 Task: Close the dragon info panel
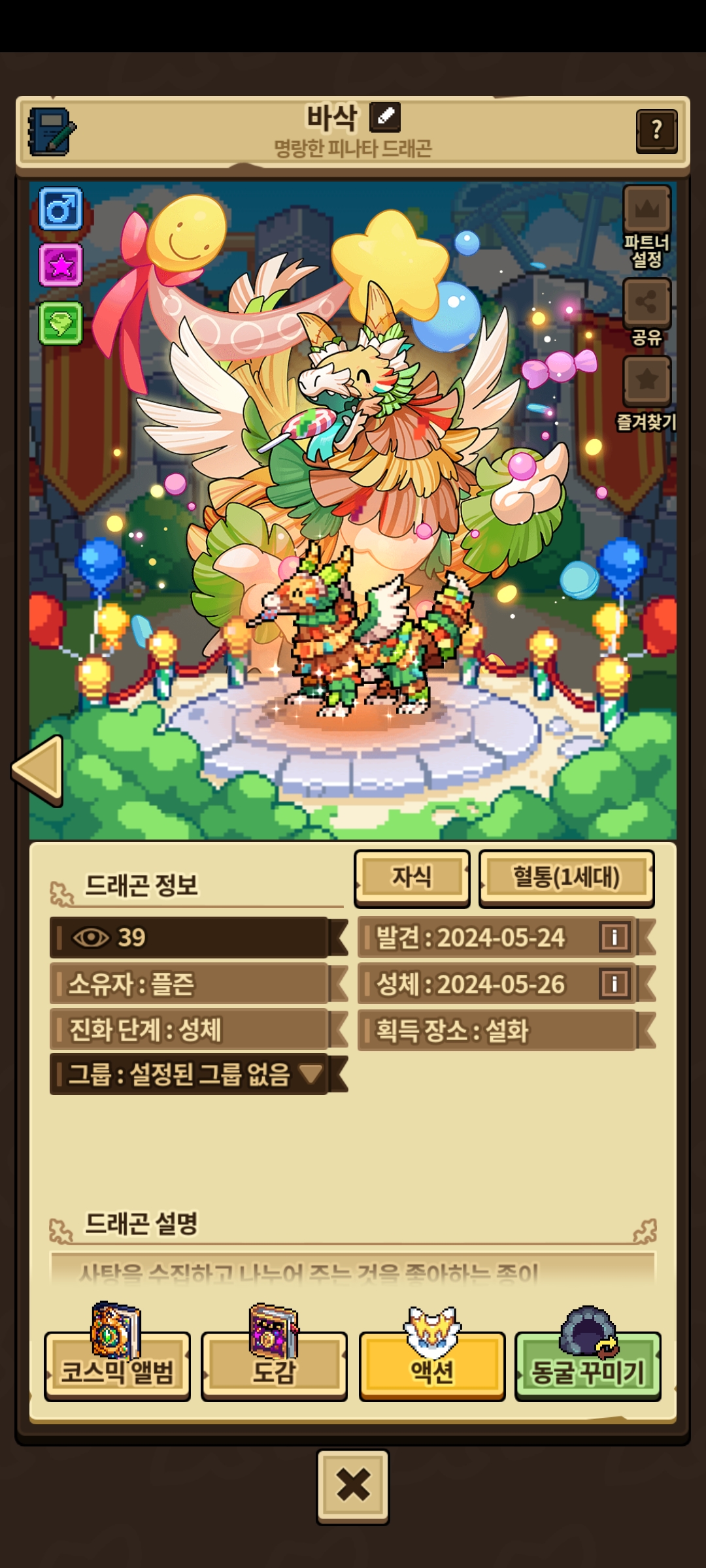pyautogui.click(x=353, y=1485)
